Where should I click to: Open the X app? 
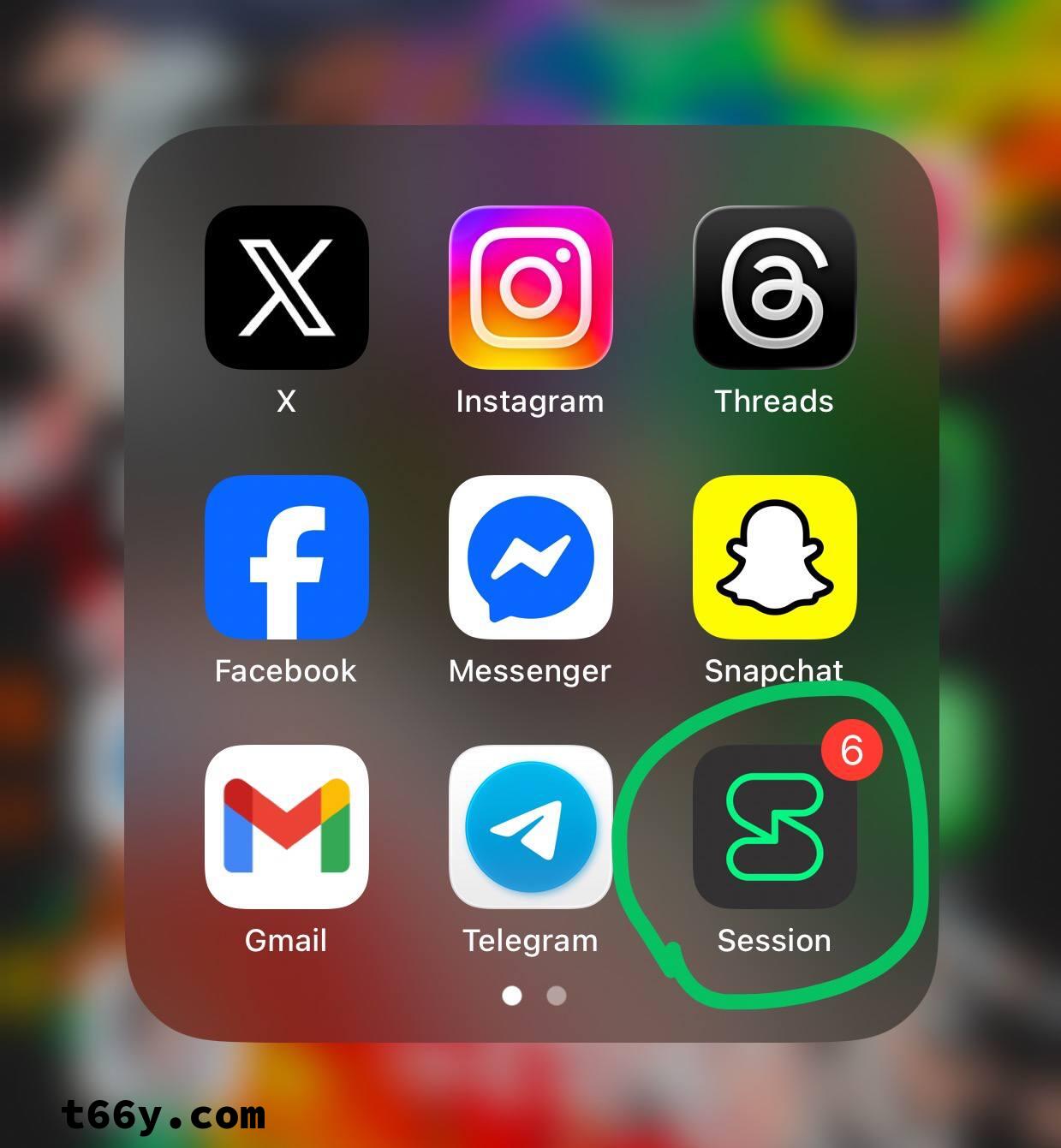[x=286, y=288]
